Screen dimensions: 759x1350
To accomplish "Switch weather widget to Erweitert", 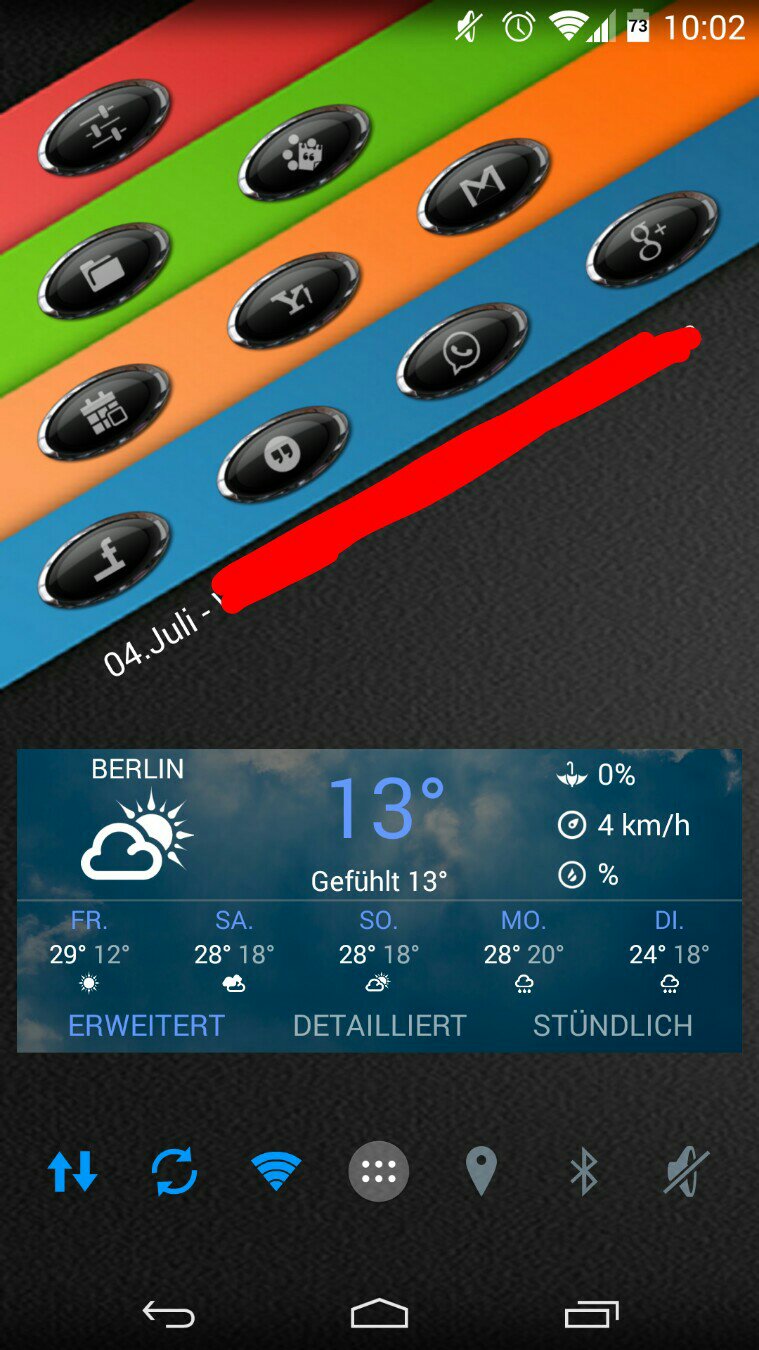I will click(146, 1025).
